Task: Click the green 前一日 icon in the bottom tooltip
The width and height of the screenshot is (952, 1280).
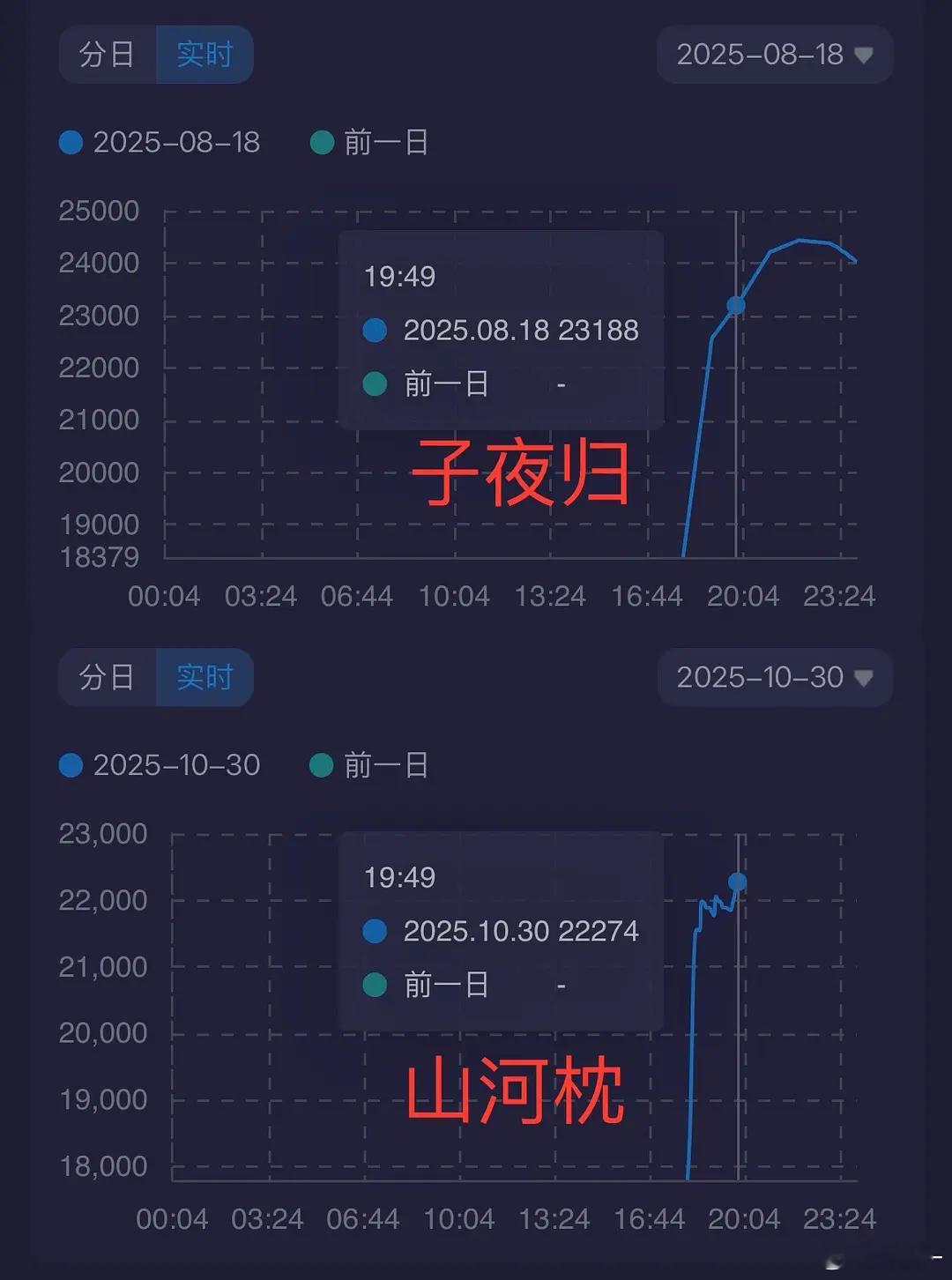Action: [x=375, y=986]
